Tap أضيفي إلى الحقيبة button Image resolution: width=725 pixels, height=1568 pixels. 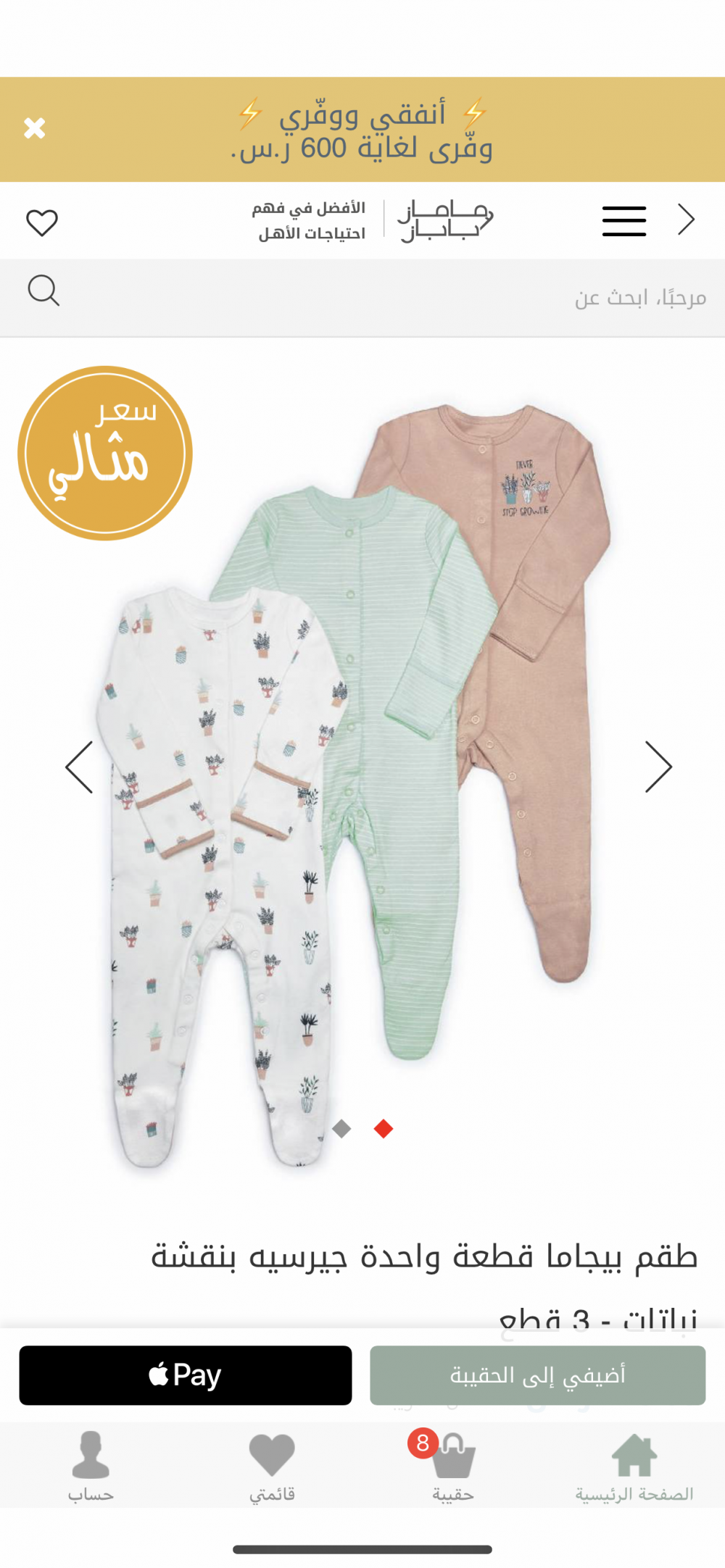pos(537,1375)
